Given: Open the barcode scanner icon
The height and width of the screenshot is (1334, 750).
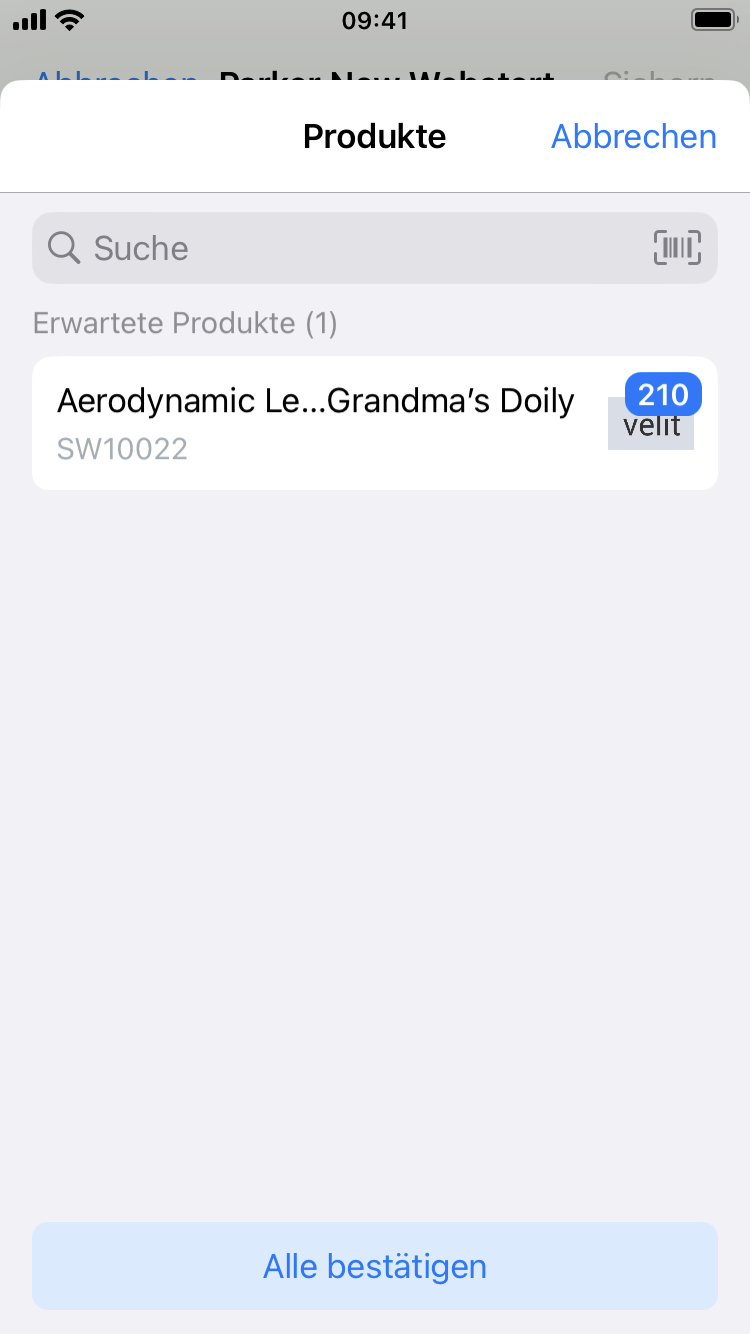Looking at the screenshot, I should click(677, 248).
